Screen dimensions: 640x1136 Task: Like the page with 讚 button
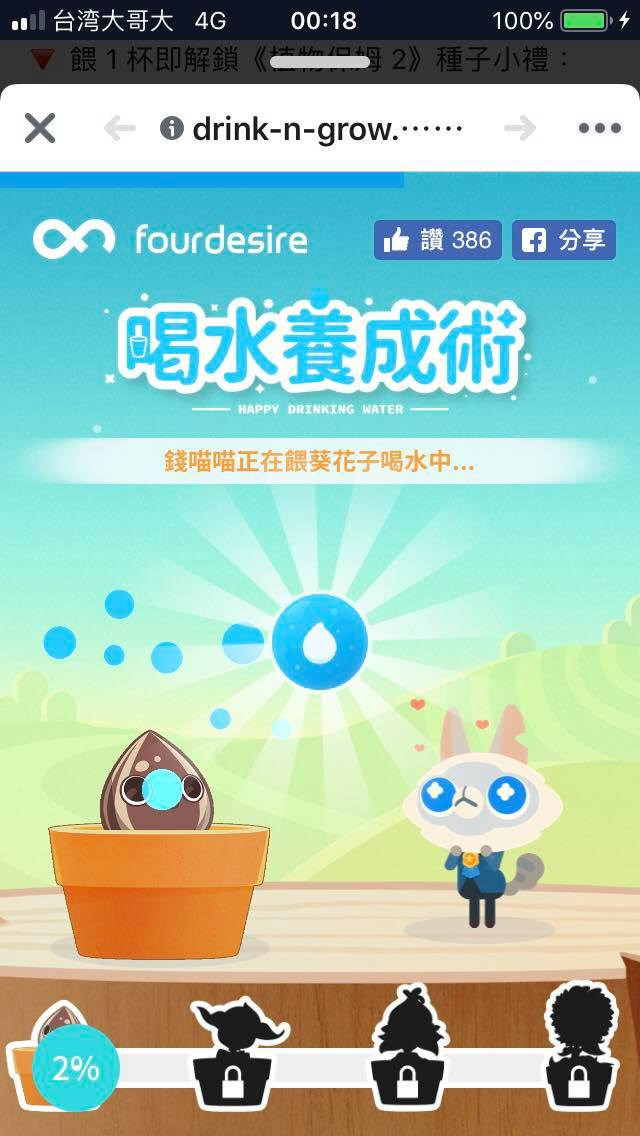438,240
